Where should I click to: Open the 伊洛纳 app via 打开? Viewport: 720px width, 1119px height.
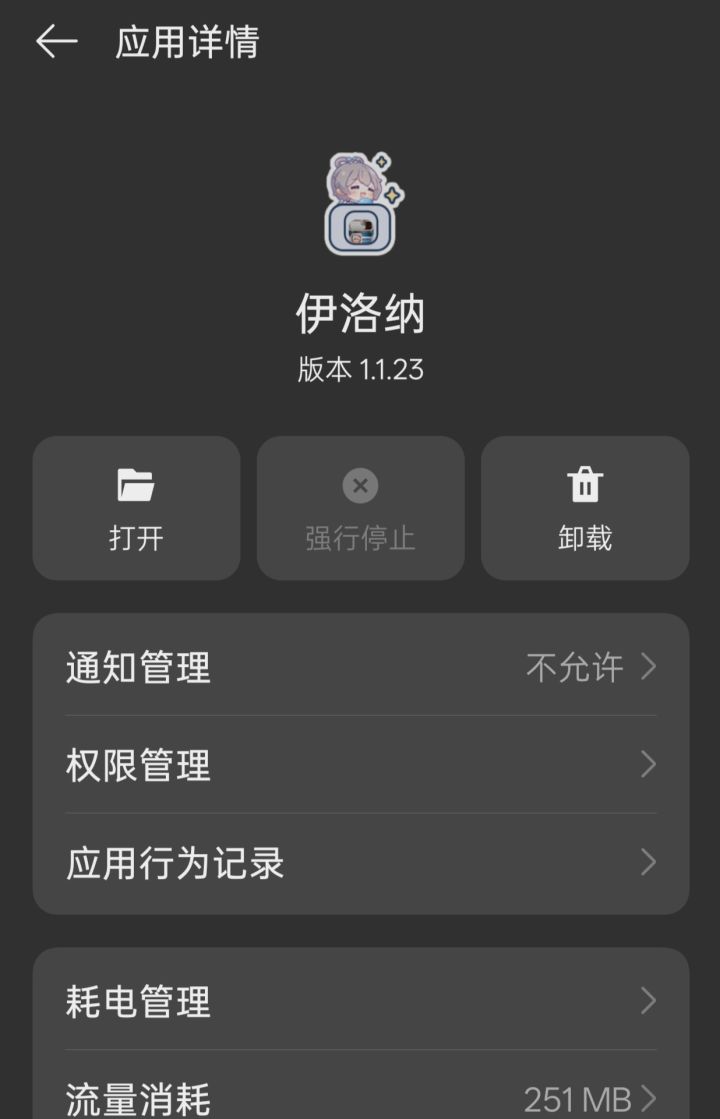click(x=136, y=508)
